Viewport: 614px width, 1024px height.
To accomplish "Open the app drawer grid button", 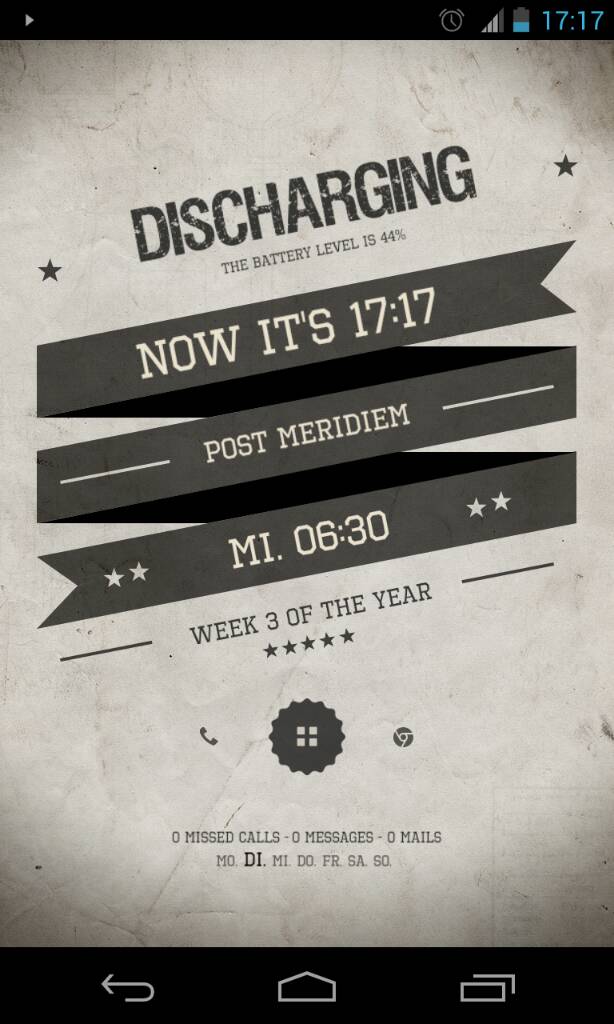I will [x=307, y=737].
